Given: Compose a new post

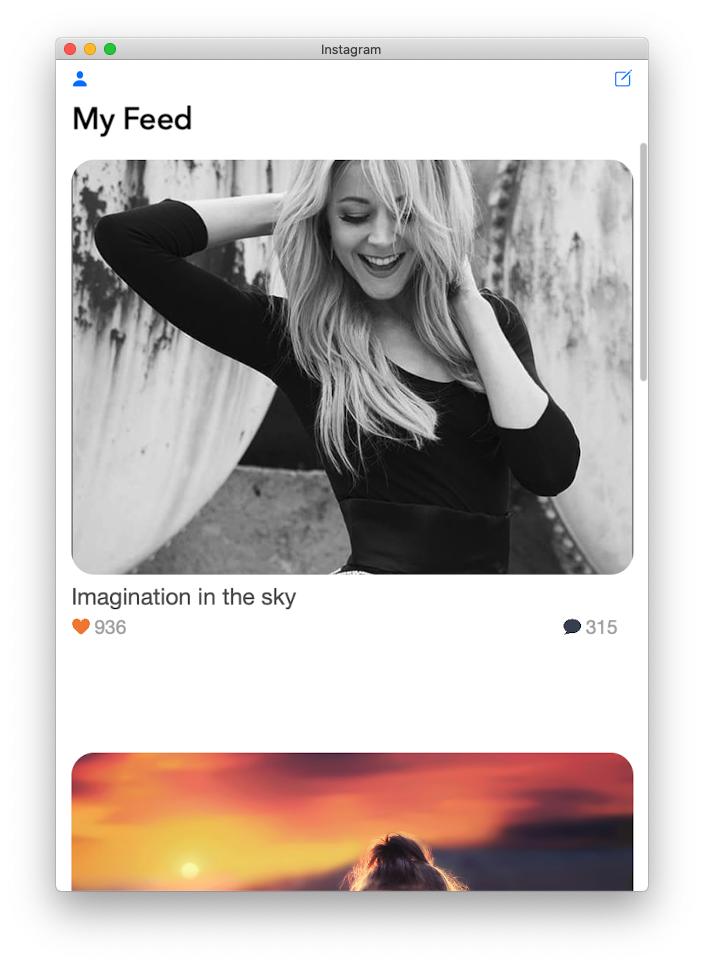Looking at the screenshot, I should [623, 78].
